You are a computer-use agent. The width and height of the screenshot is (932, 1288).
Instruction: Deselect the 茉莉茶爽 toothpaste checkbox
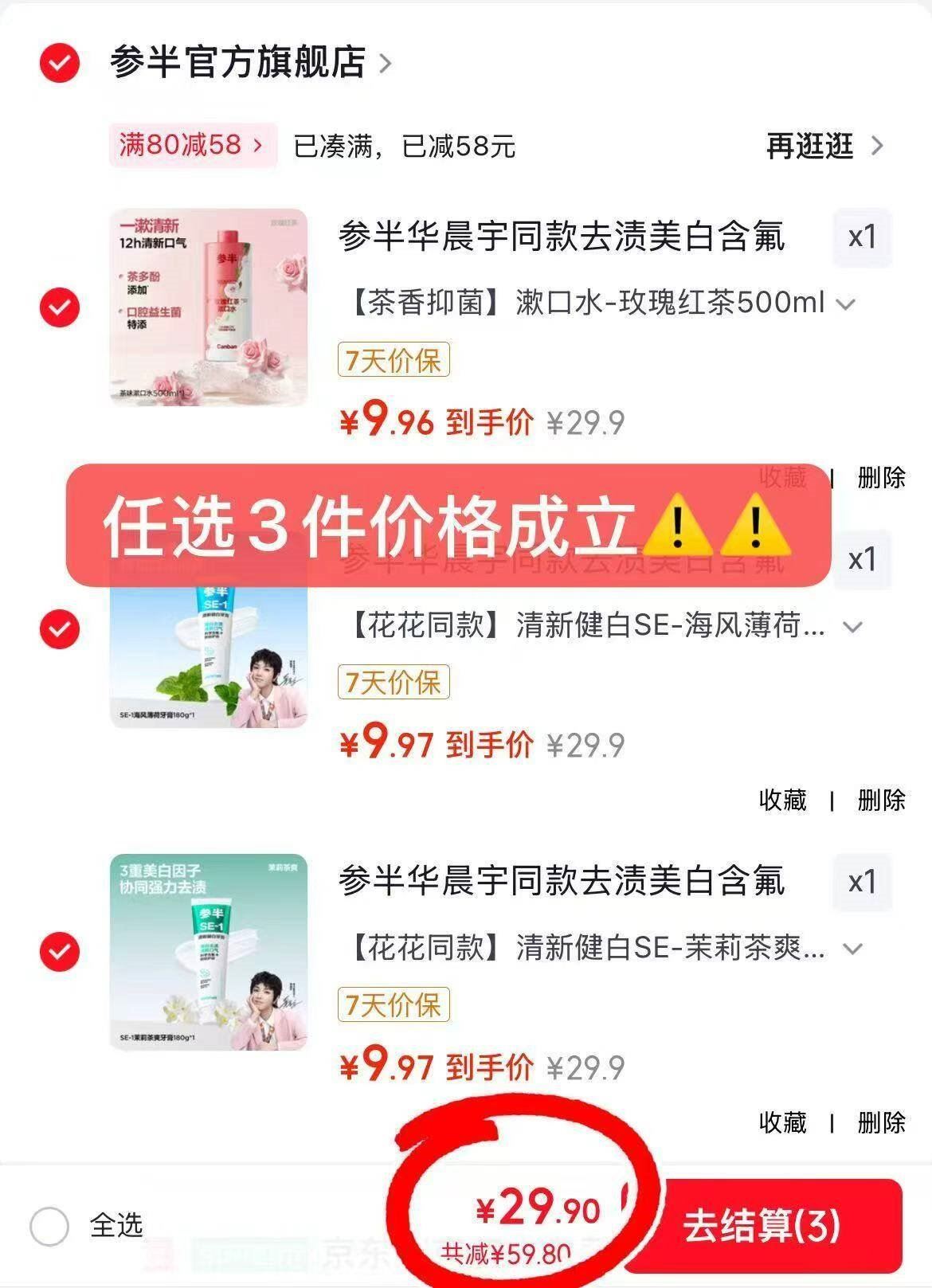point(60,952)
